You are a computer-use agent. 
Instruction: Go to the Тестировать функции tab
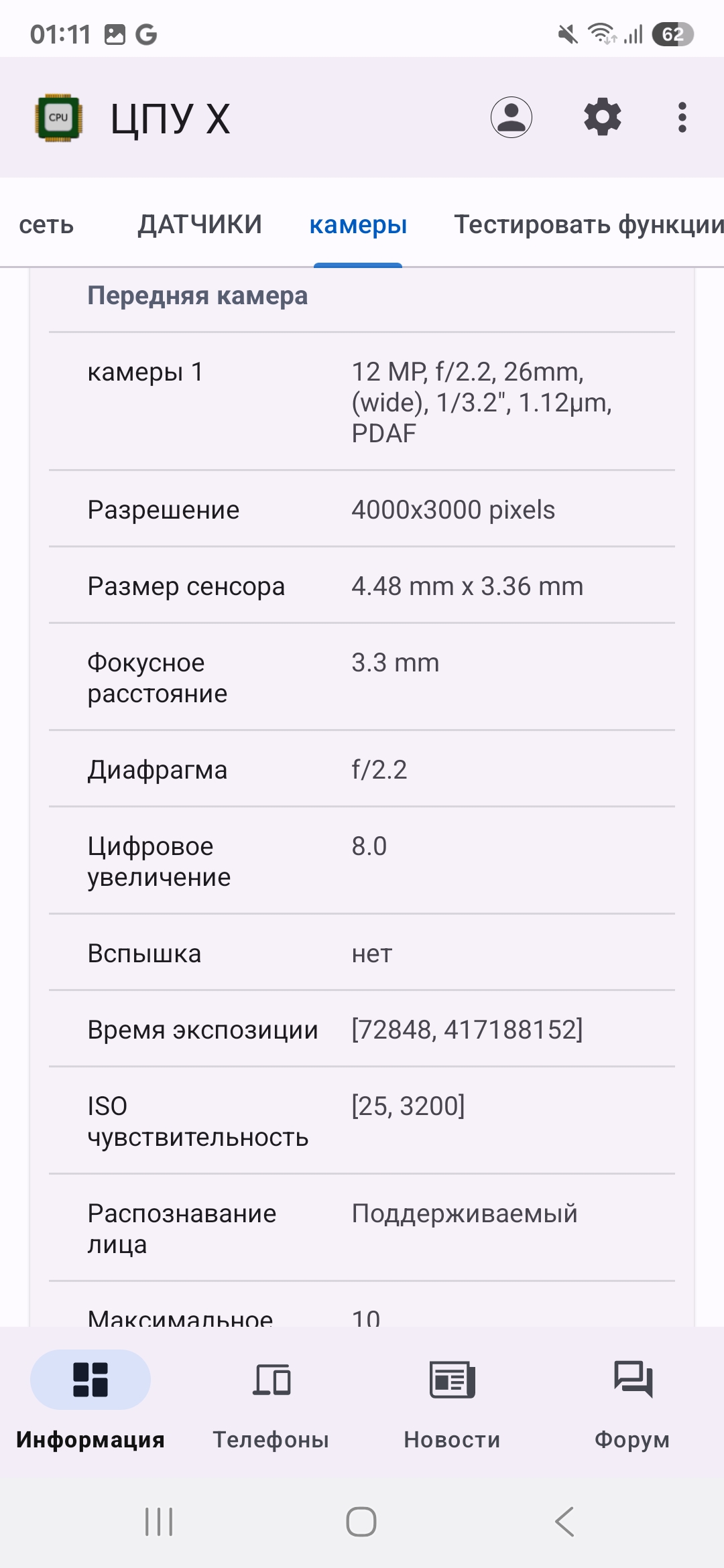click(589, 224)
